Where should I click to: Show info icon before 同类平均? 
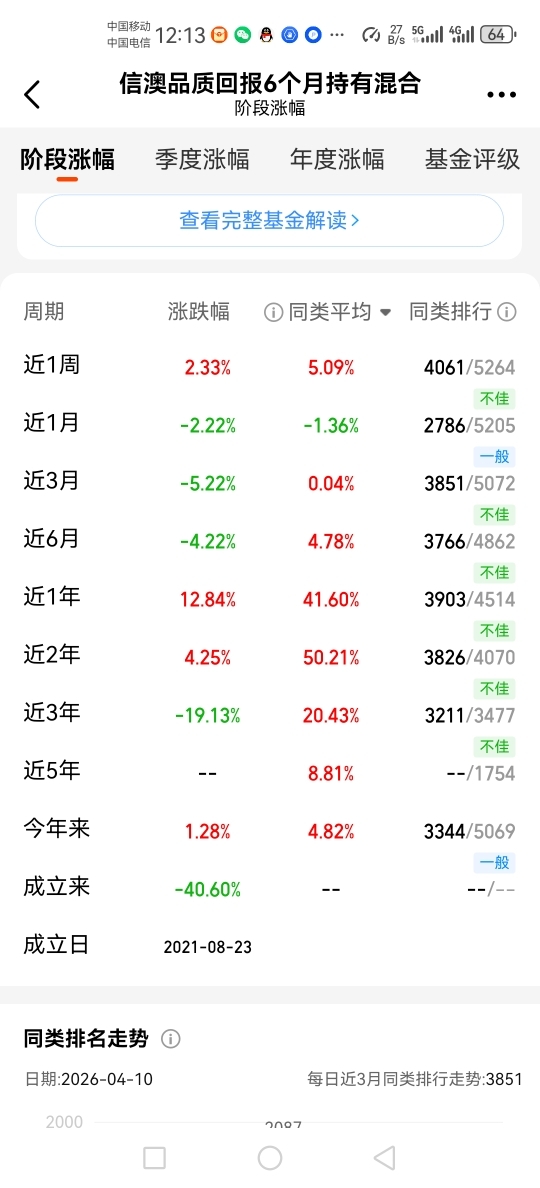[x=273, y=312]
